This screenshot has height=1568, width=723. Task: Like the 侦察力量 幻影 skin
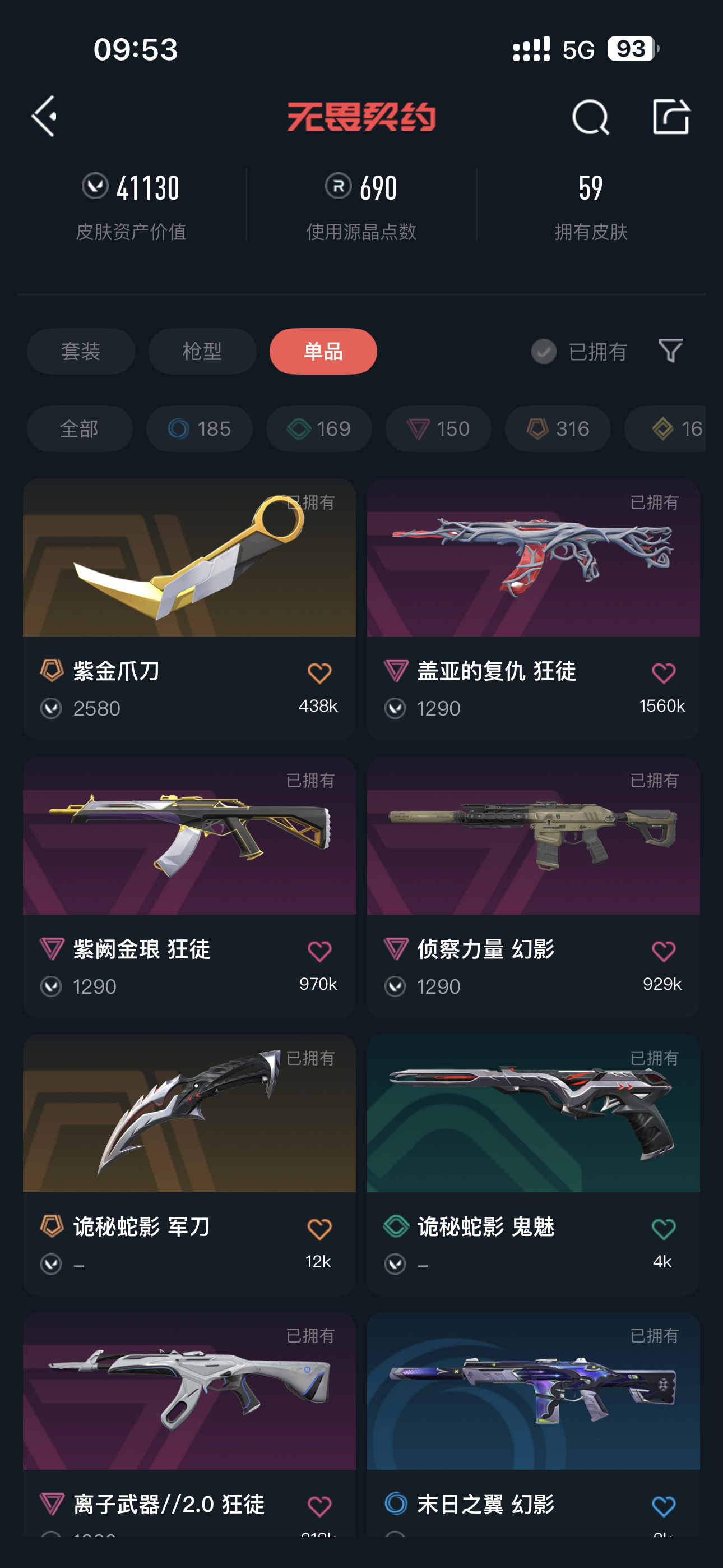pyautogui.click(x=664, y=951)
